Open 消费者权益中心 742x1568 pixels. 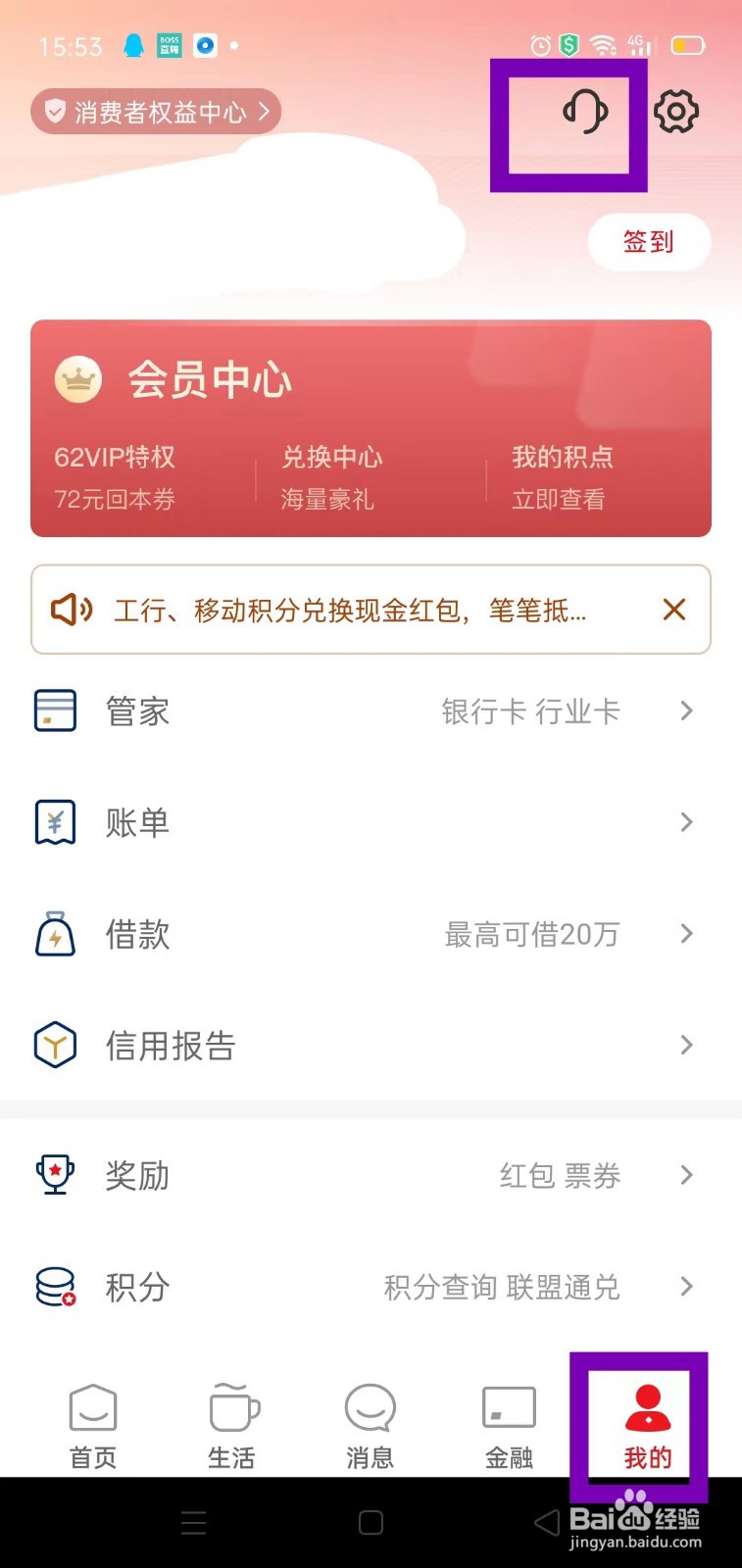point(156,112)
